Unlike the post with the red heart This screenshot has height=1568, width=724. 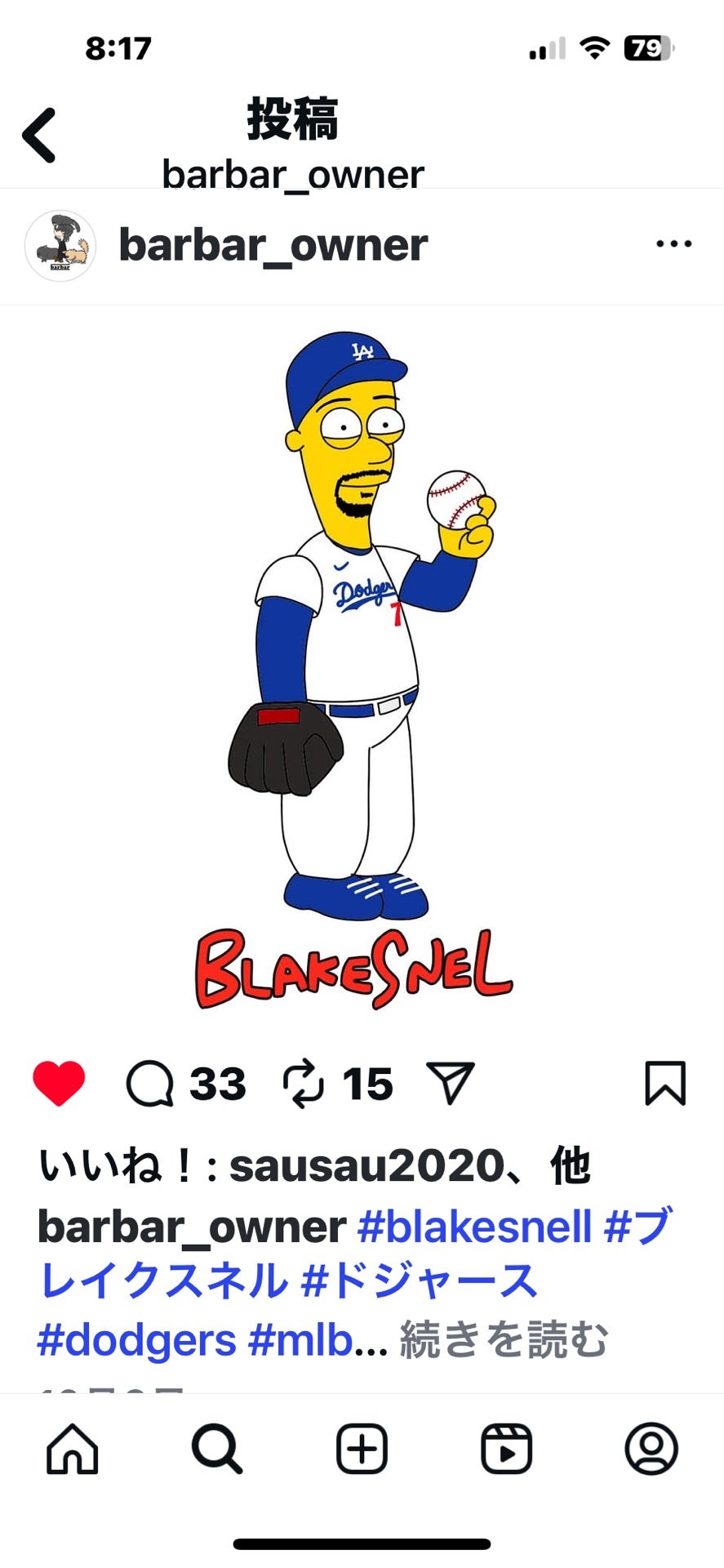pos(59,1084)
